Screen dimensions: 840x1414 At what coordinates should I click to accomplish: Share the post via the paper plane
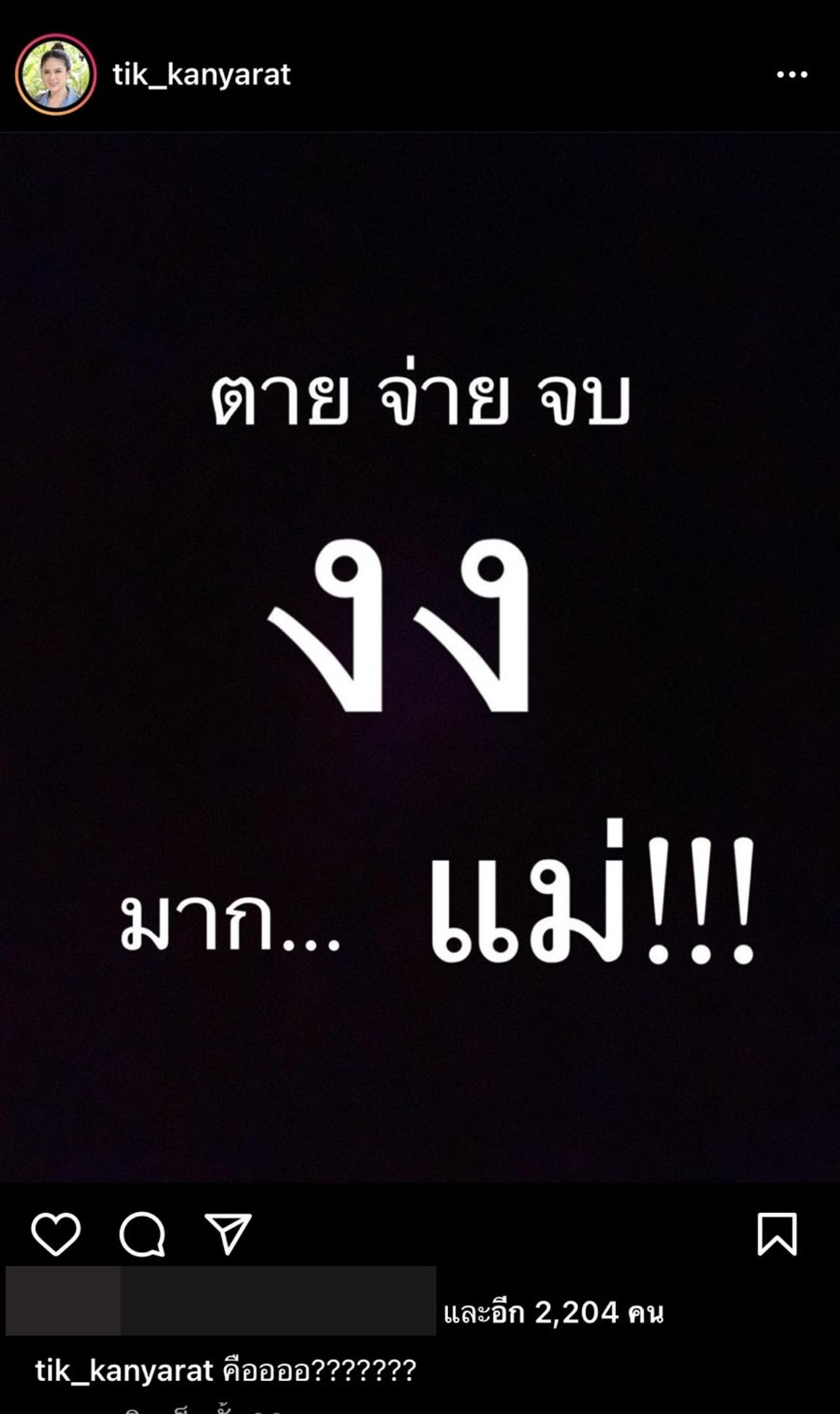[228, 1234]
